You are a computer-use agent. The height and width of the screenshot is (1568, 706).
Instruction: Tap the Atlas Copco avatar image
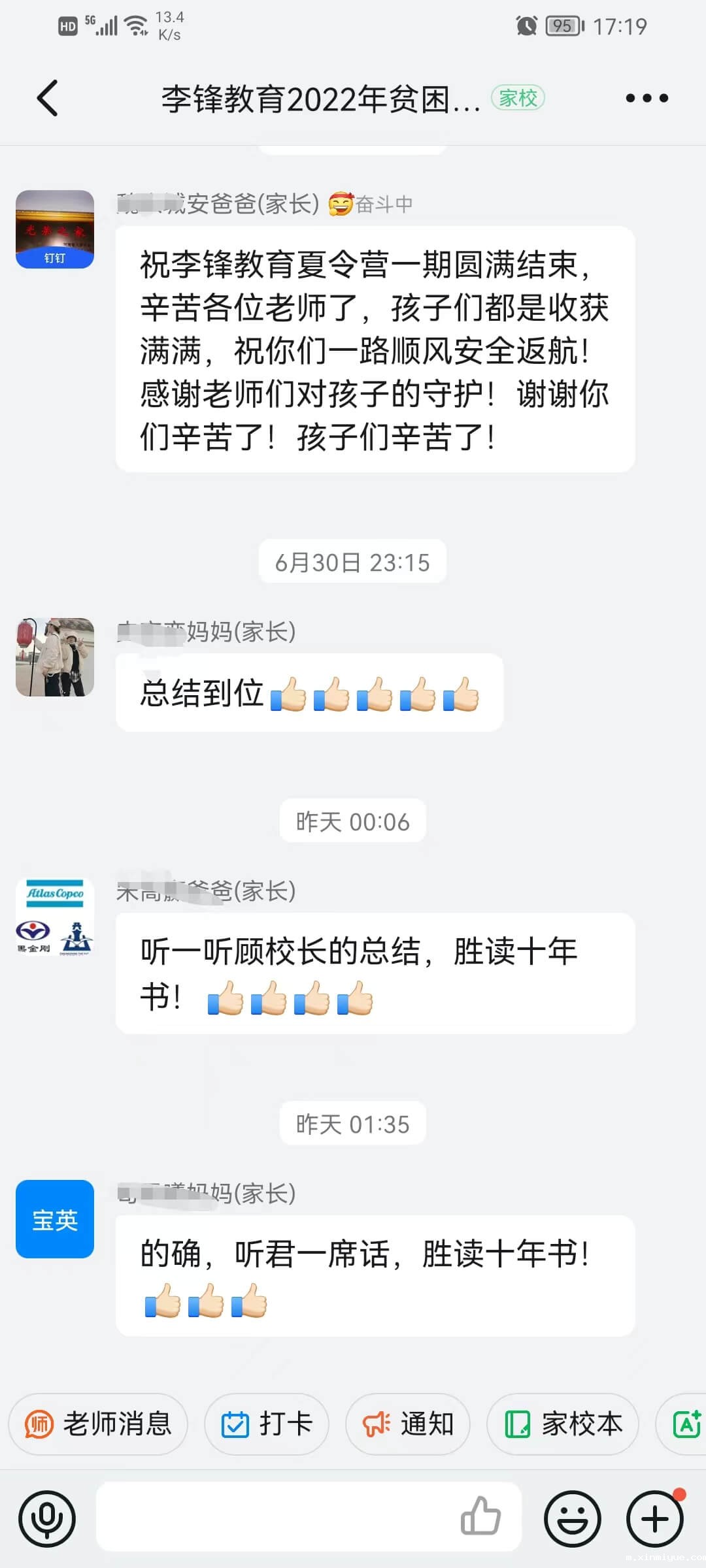[x=55, y=917]
